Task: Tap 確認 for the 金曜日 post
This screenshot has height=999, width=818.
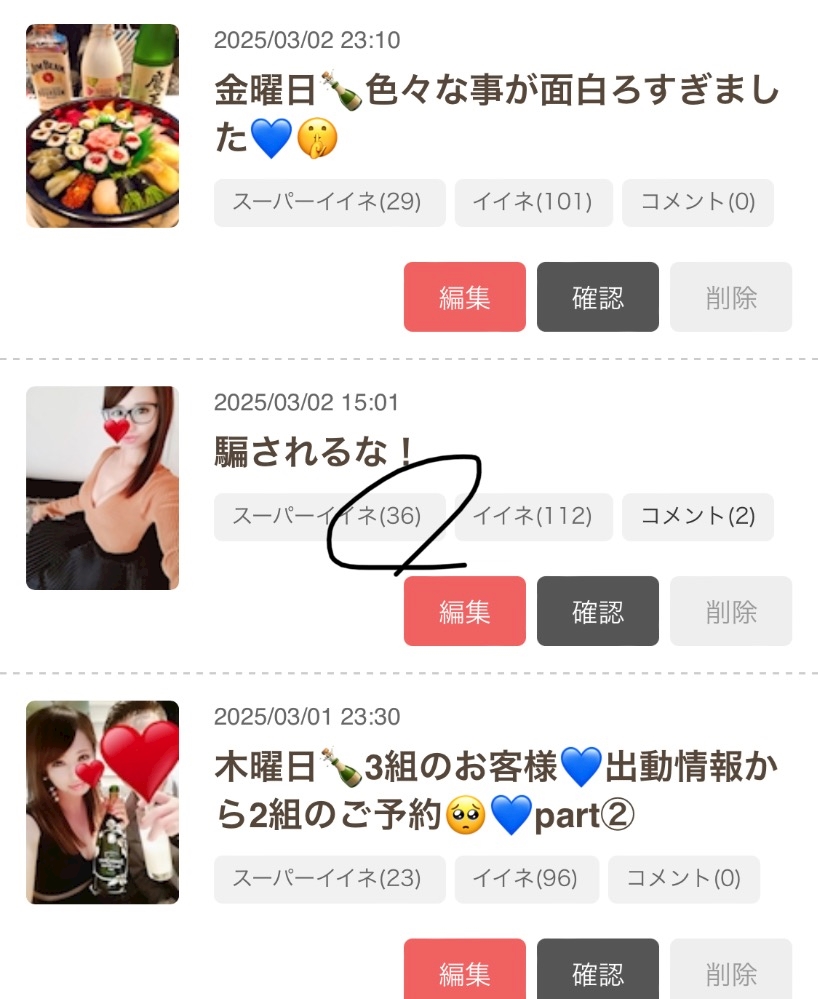Action: 598,297
